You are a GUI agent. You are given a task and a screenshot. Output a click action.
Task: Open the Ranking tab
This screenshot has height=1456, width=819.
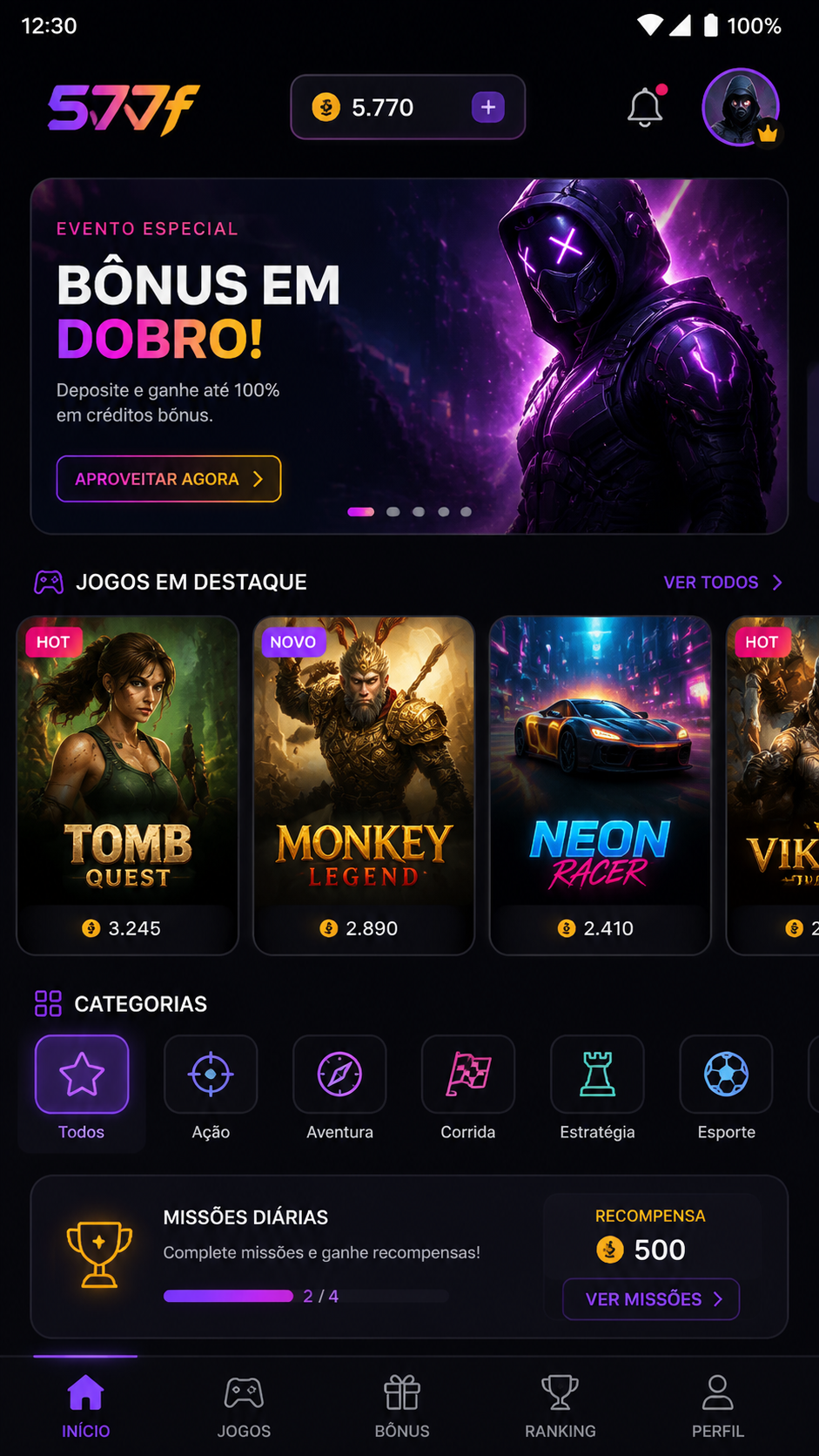click(561, 1406)
